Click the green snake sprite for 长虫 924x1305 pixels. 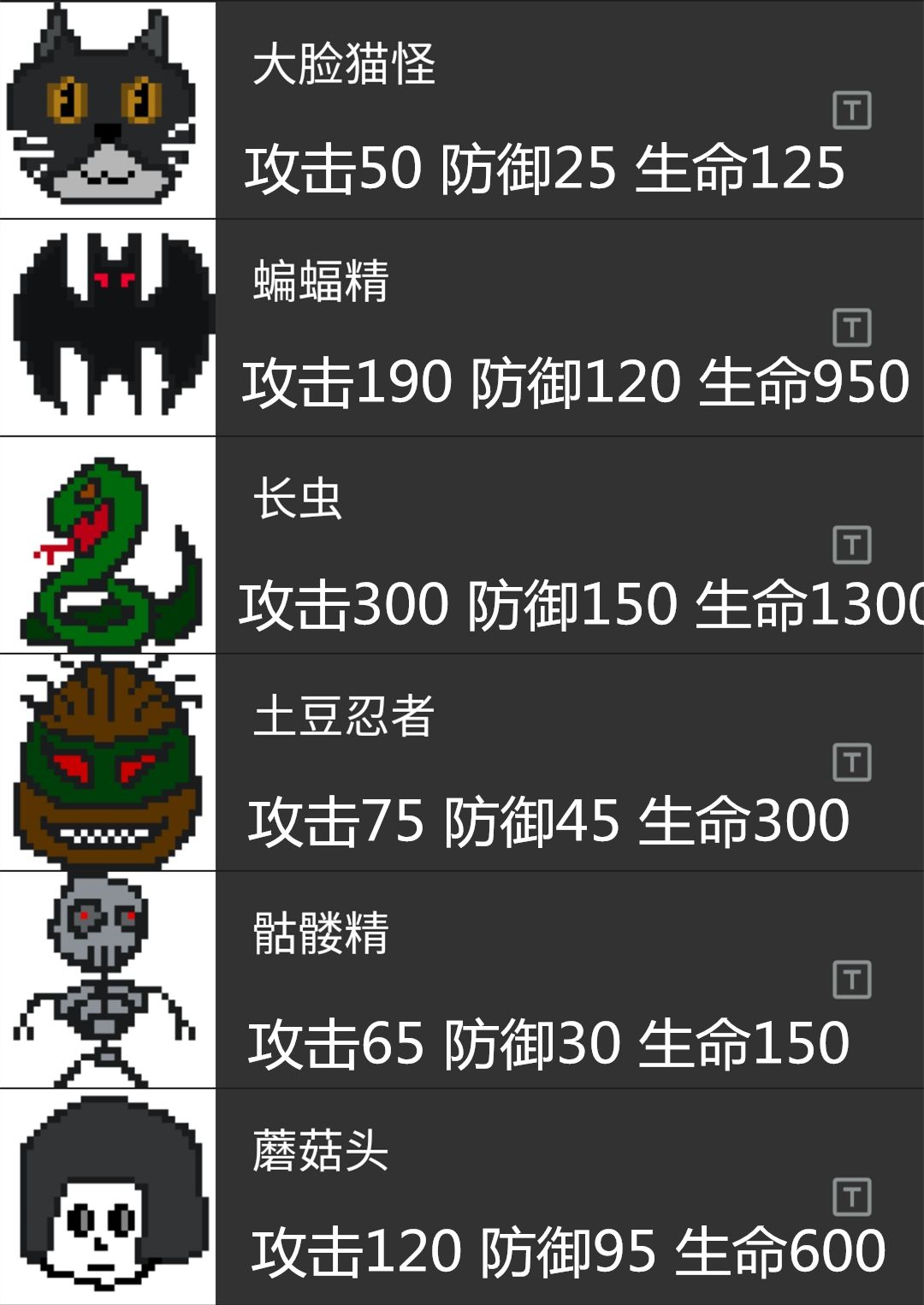[x=107, y=544]
